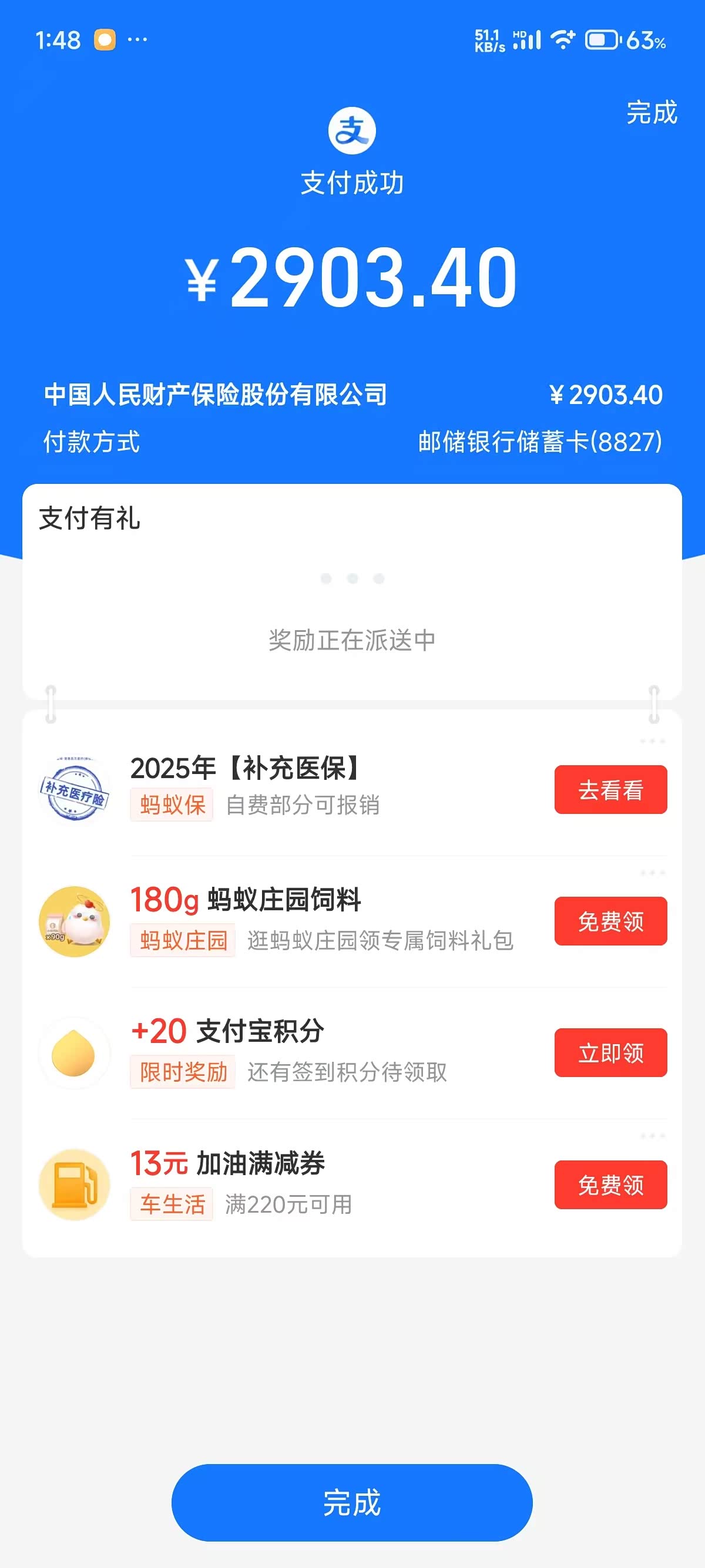Claim the 180g 蚂蚁庄园饲料 with 免费领

pos(610,921)
